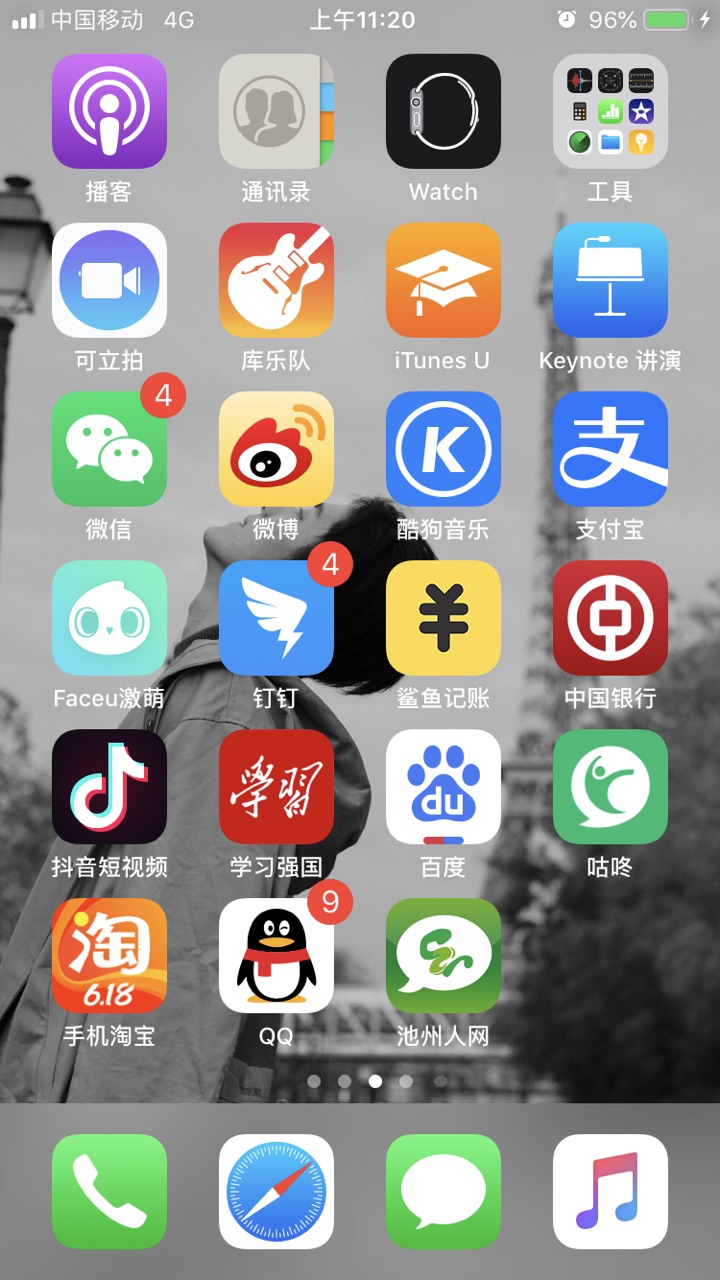Viewport: 720px width, 1280px height.
Task: Launch 可立拍 Clips app
Action: point(109,280)
